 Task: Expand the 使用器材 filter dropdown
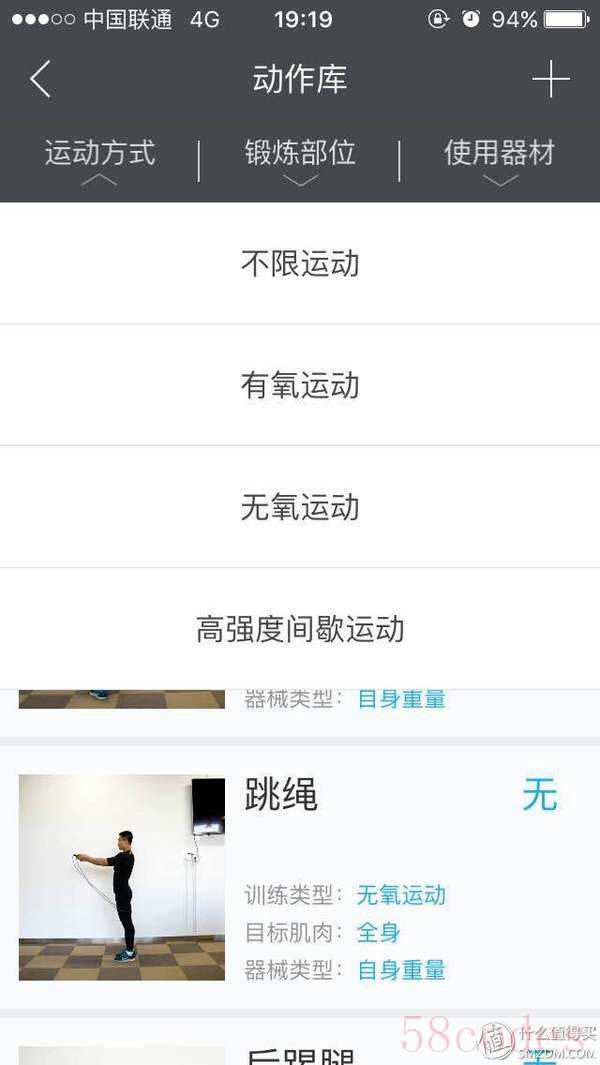(499, 158)
